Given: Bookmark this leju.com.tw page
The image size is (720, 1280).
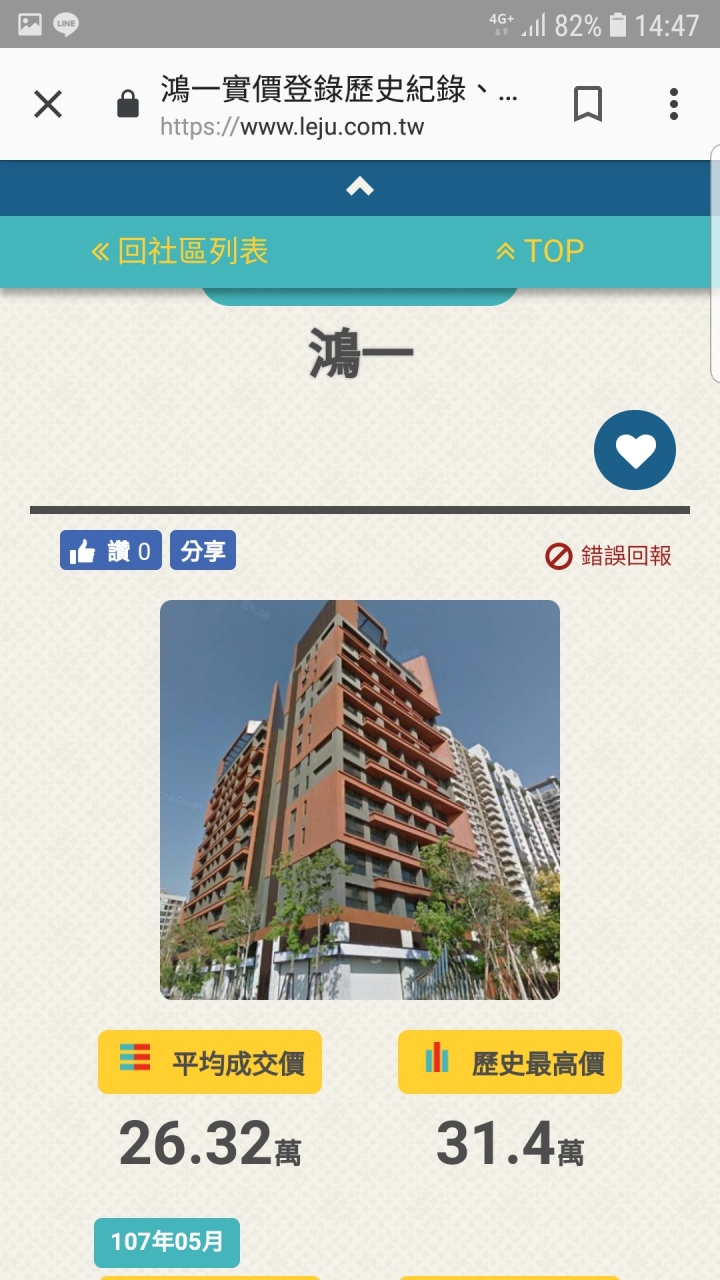Looking at the screenshot, I should click(x=588, y=104).
